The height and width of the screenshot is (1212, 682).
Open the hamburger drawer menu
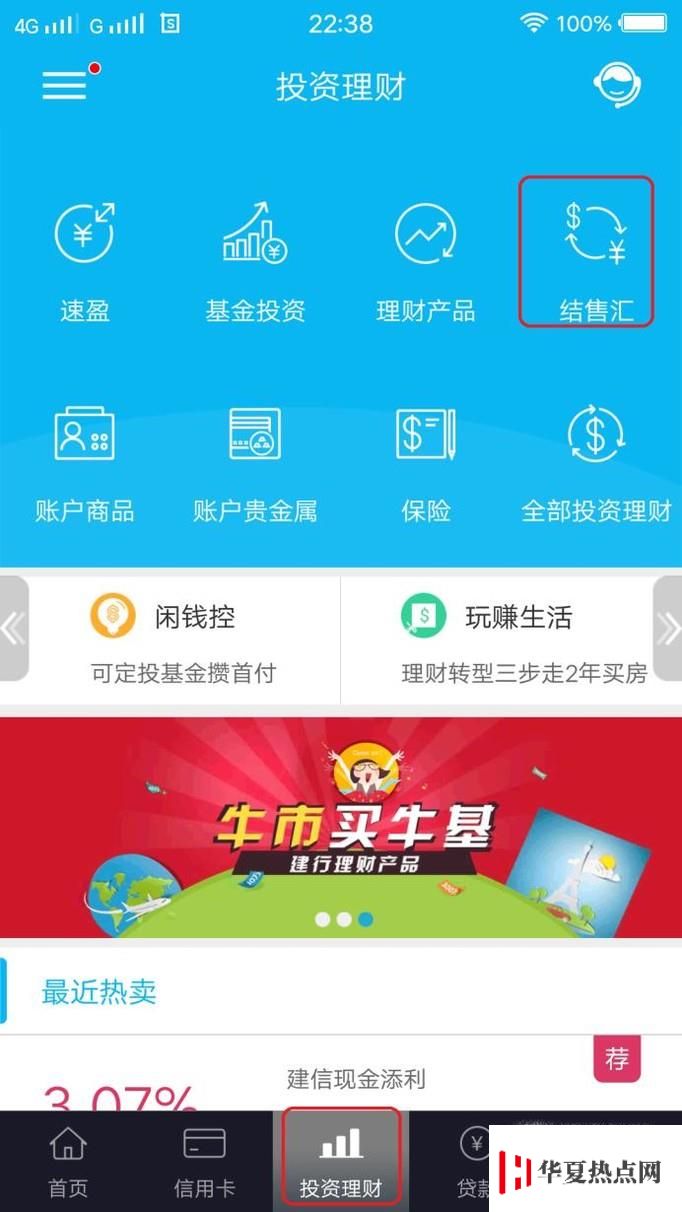pyautogui.click(x=65, y=86)
